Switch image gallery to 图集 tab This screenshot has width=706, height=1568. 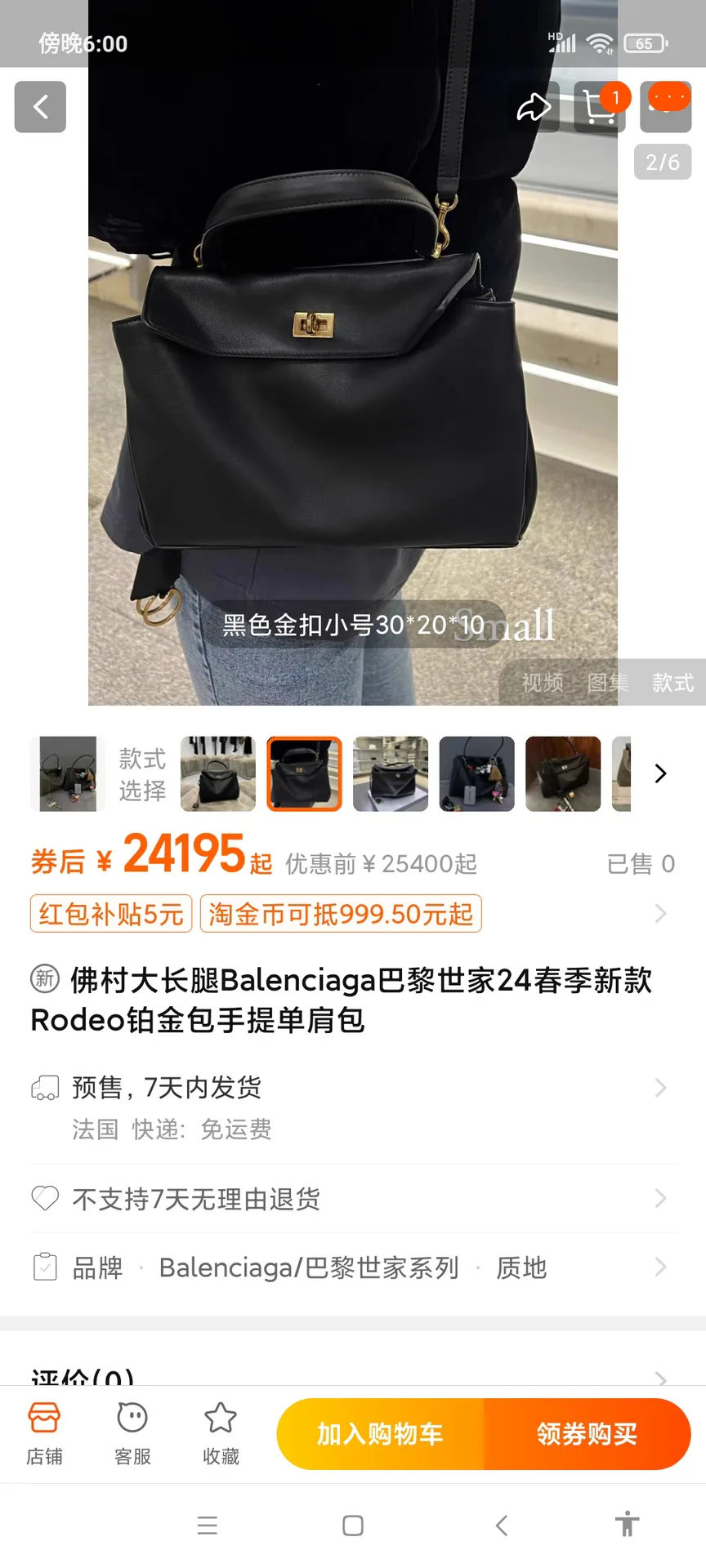608,683
